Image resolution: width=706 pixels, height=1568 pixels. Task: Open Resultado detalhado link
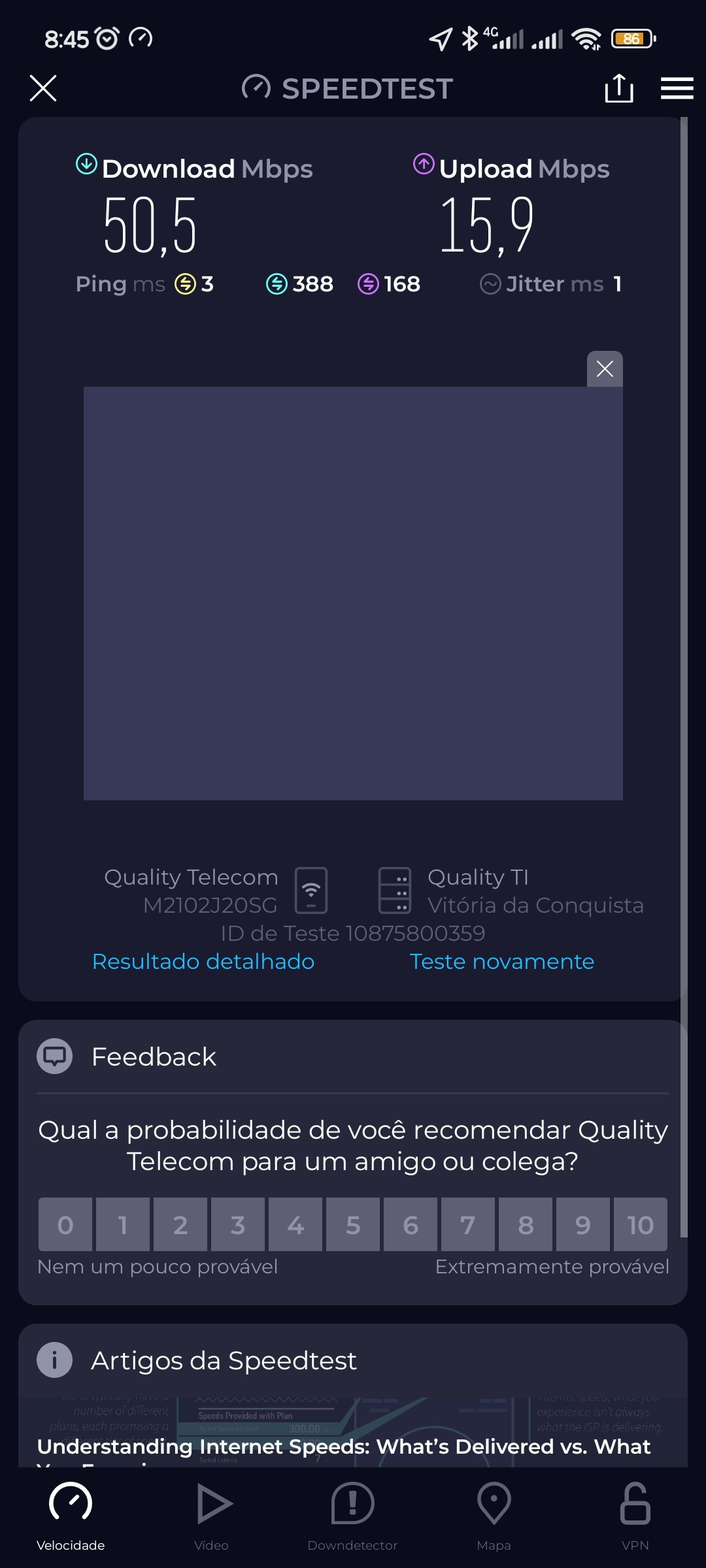[x=203, y=962]
